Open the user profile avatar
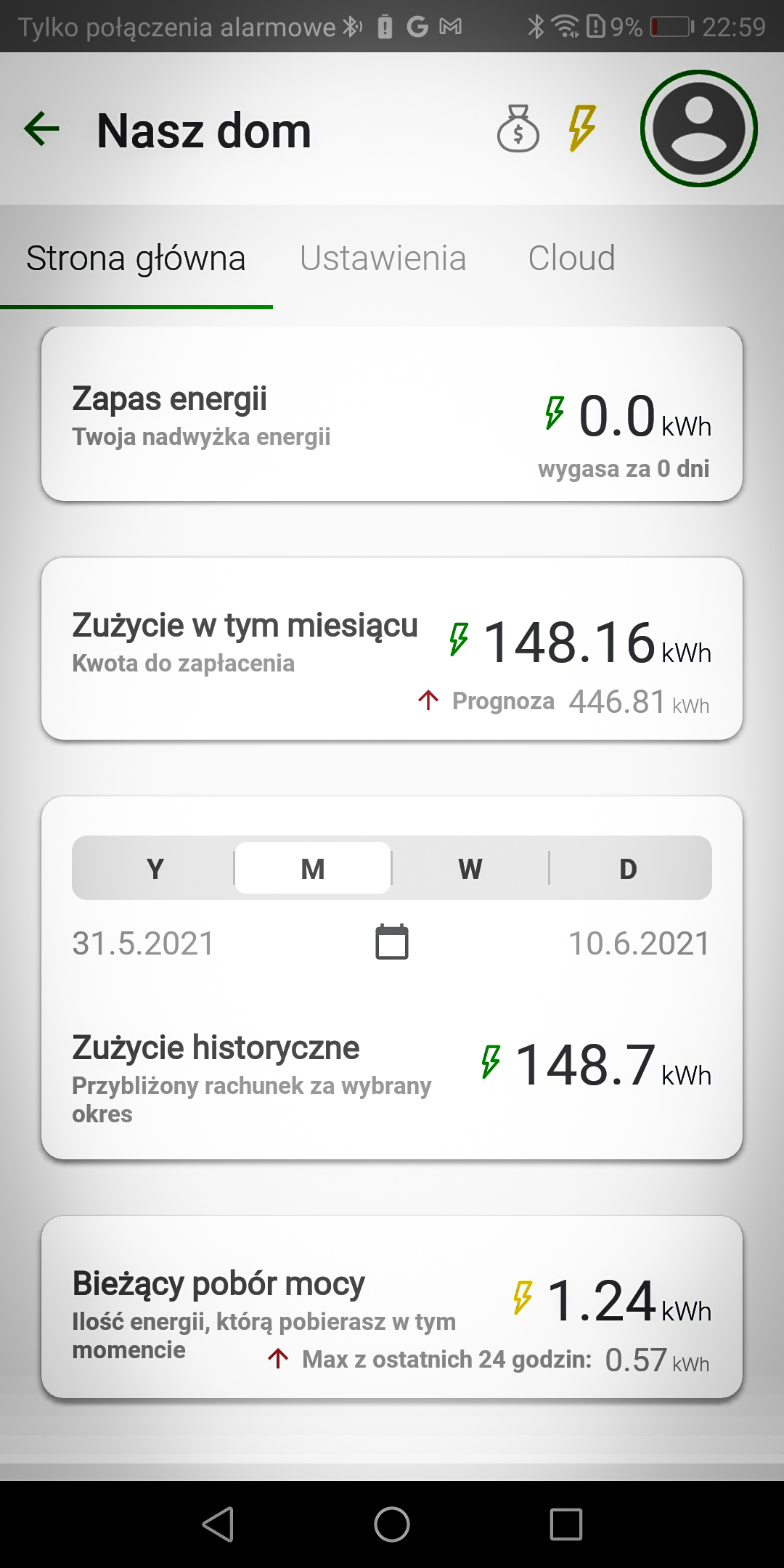Viewport: 784px width, 1568px height. coord(699,129)
